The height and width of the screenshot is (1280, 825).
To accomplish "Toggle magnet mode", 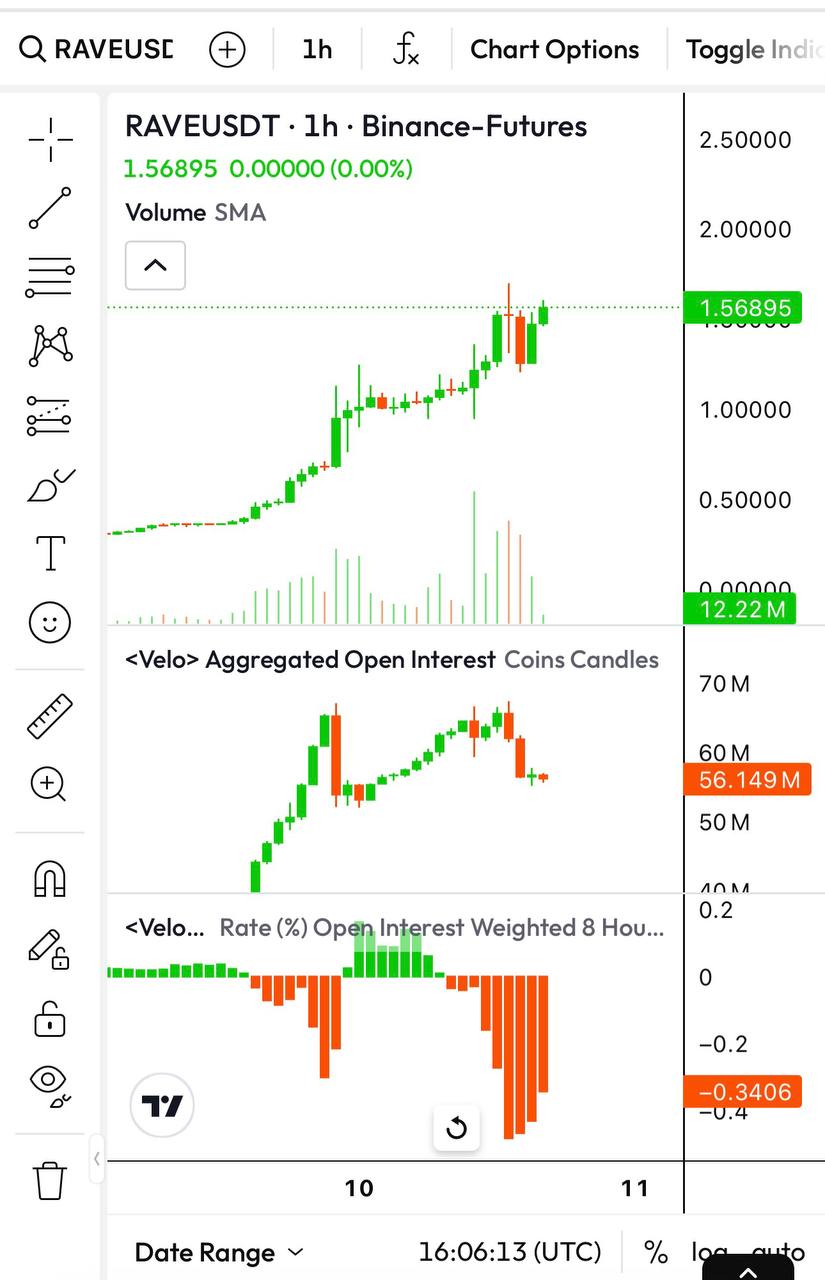I will coord(50,878).
